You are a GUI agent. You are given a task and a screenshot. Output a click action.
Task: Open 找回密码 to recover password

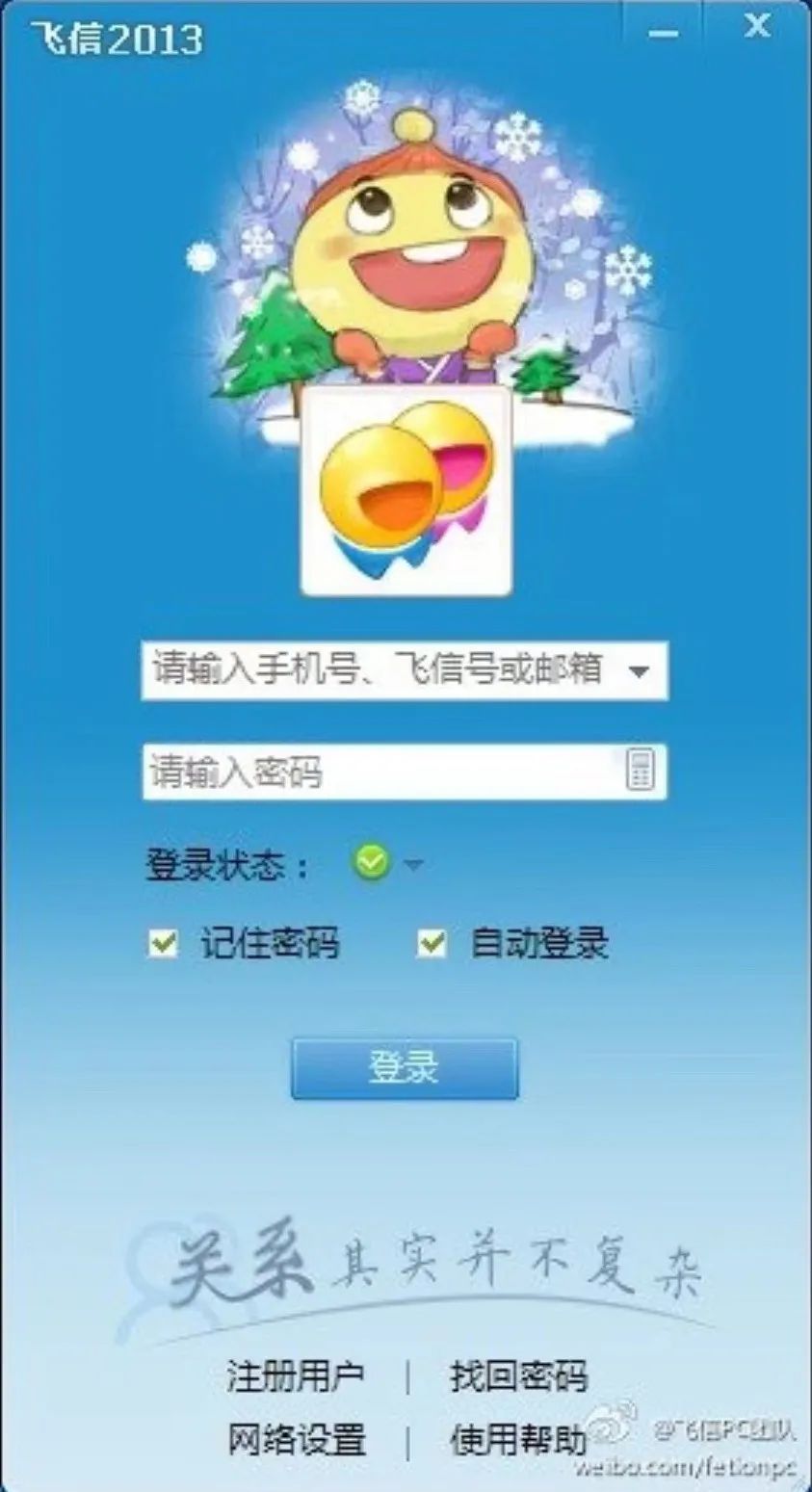(x=518, y=1375)
